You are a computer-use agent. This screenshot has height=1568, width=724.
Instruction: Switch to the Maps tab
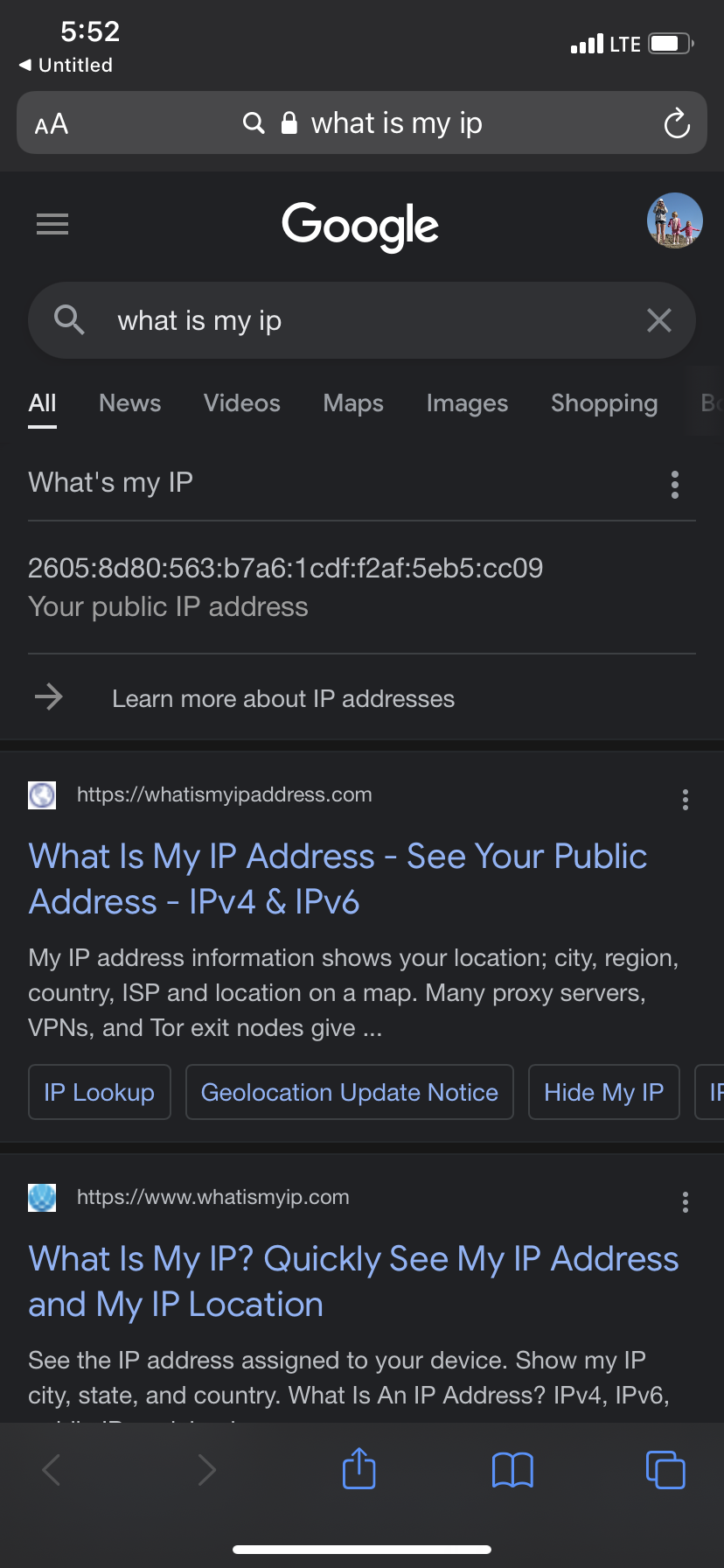(x=353, y=402)
